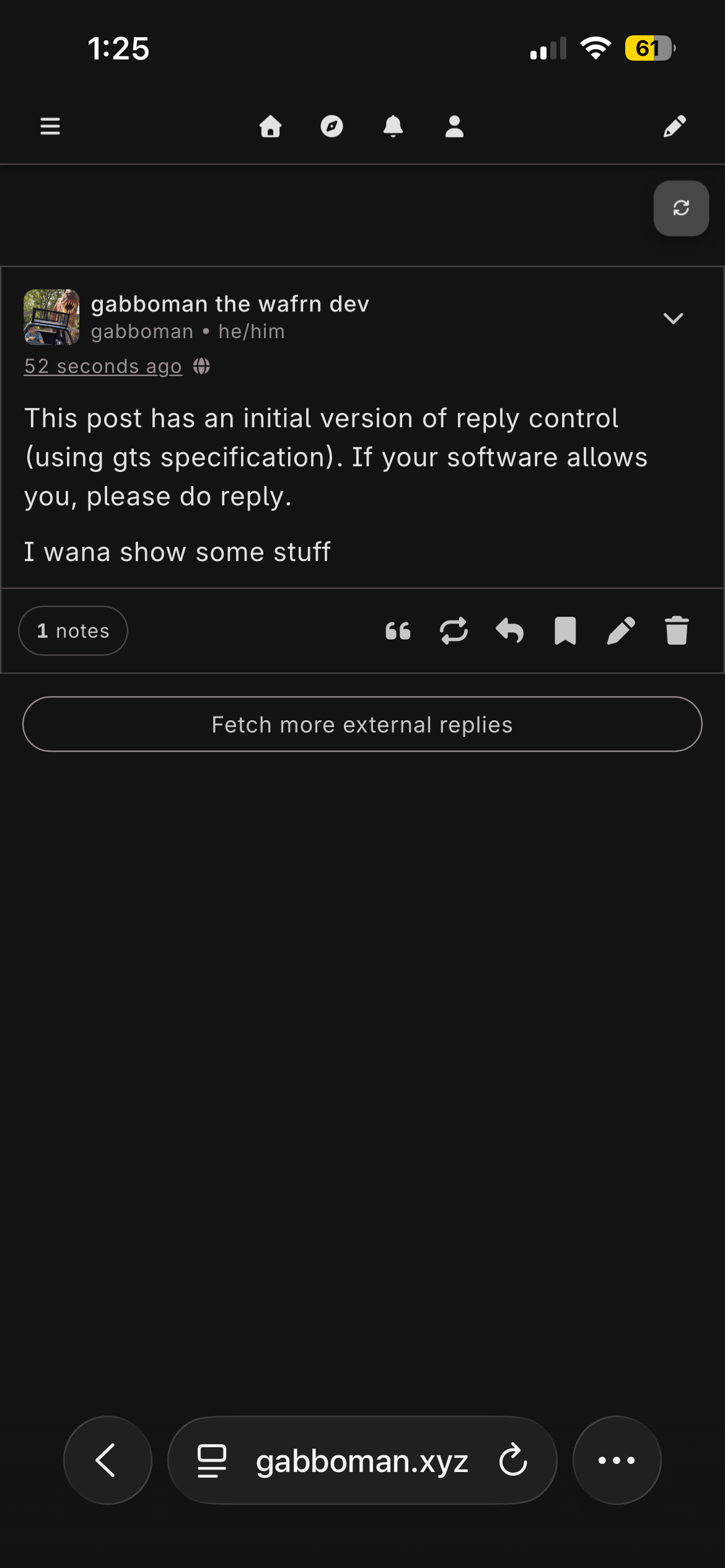View the 1 notes button
The width and height of the screenshot is (725, 1568).
pyautogui.click(x=73, y=630)
